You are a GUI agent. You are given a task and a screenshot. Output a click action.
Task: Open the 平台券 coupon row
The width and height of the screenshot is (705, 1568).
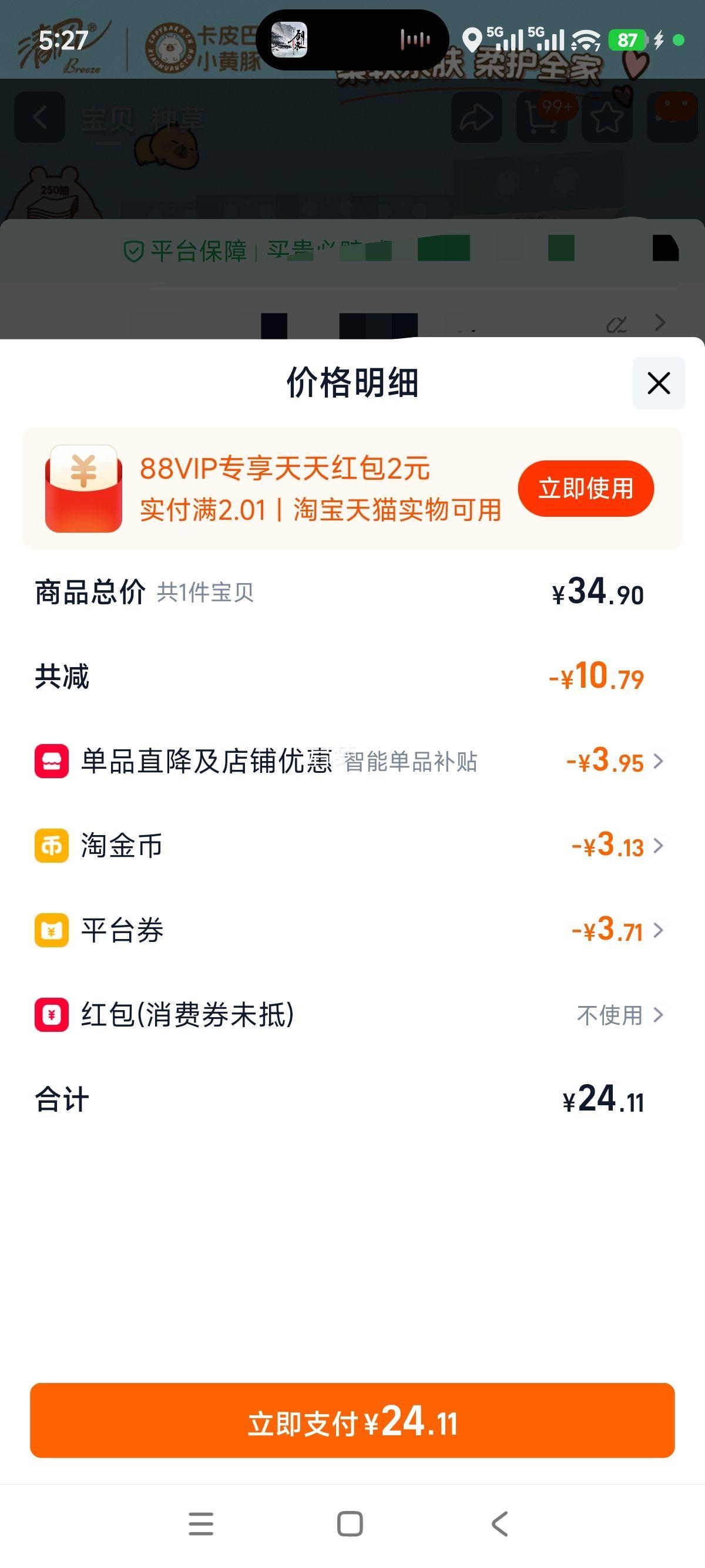(x=617, y=930)
